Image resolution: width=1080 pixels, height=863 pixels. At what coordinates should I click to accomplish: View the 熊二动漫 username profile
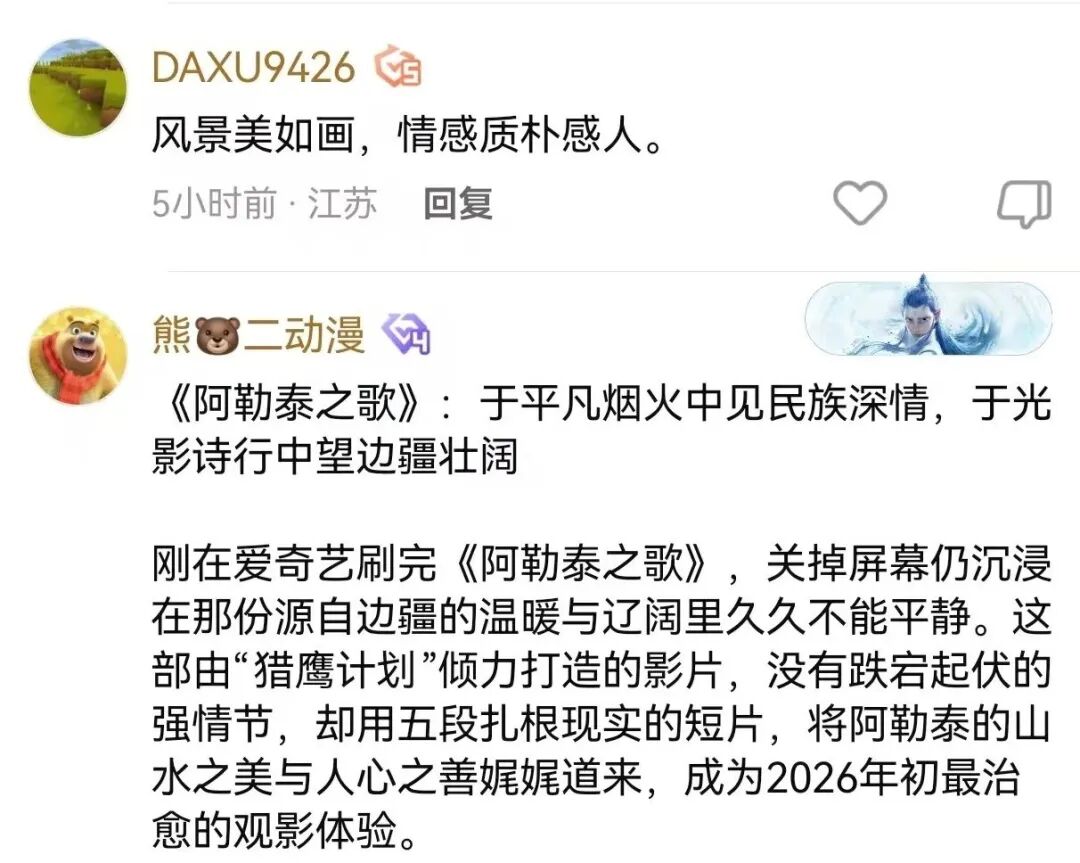[x=259, y=335]
